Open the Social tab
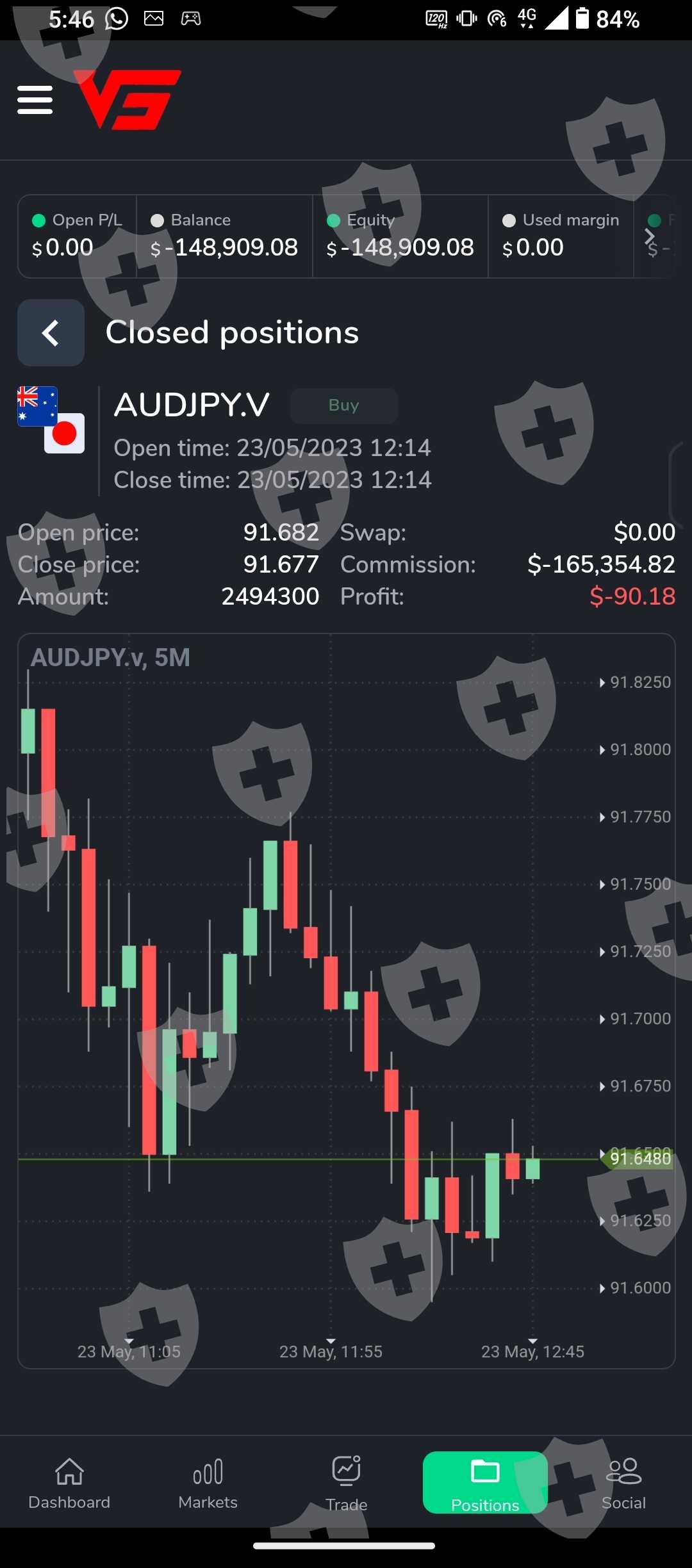The height and width of the screenshot is (1568, 692). [x=623, y=1483]
